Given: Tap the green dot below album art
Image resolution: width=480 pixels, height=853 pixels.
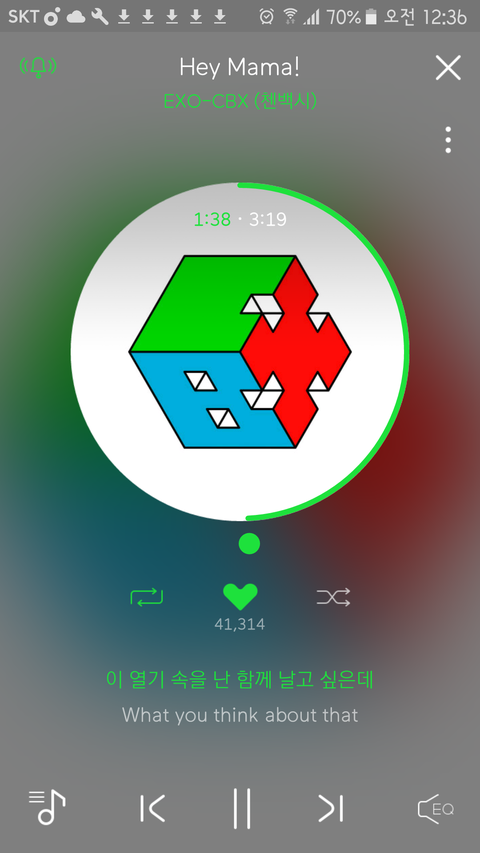Looking at the screenshot, I should (249, 543).
